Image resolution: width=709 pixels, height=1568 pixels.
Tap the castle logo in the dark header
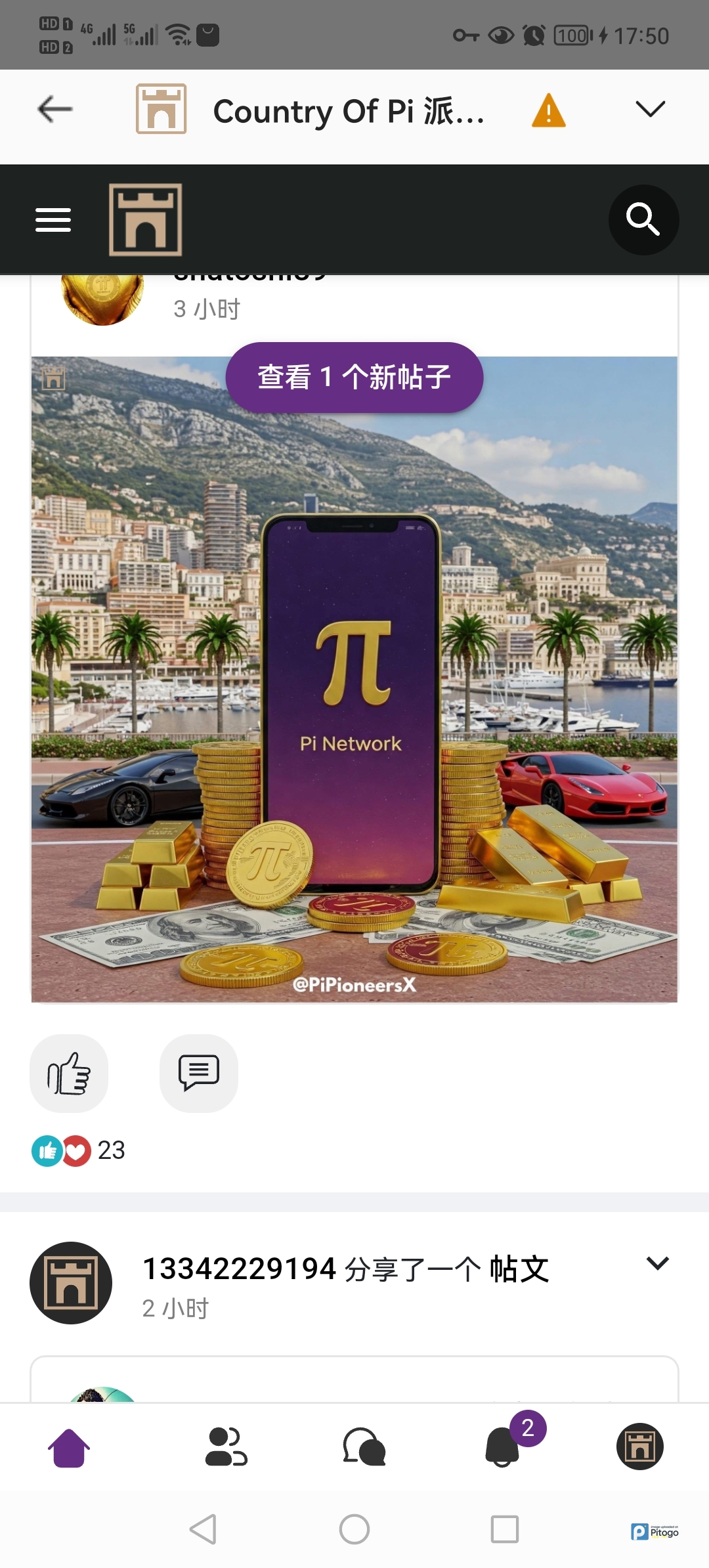146,220
